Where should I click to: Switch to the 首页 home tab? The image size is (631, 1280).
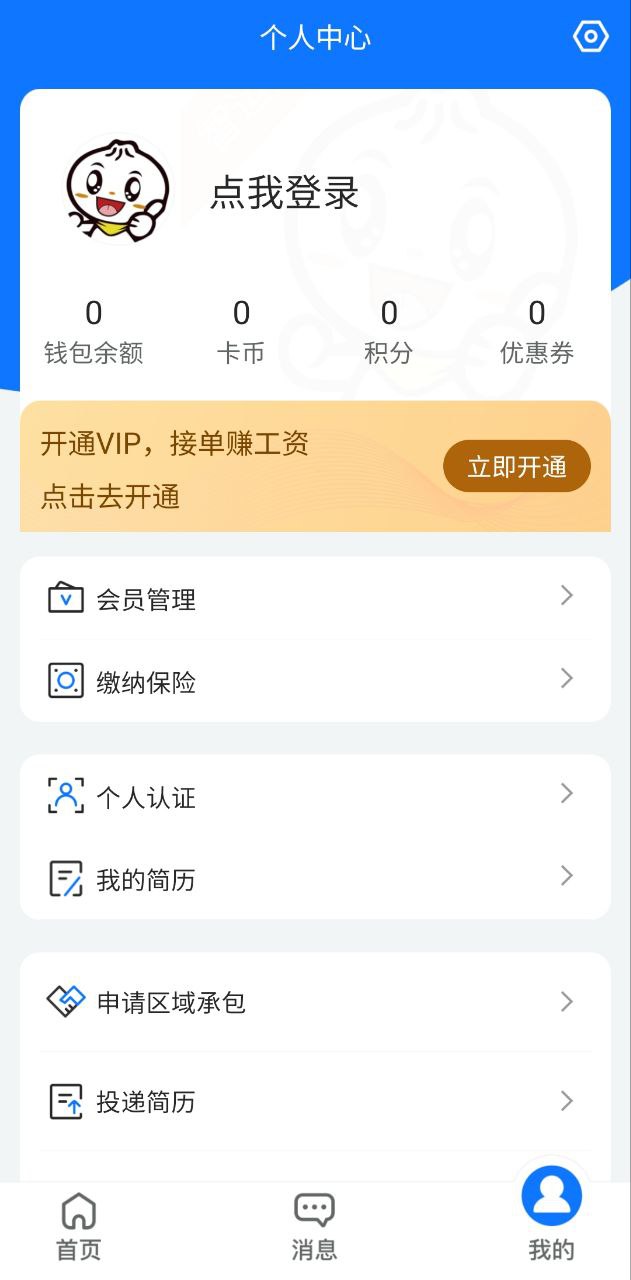[x=79, y=1227]
